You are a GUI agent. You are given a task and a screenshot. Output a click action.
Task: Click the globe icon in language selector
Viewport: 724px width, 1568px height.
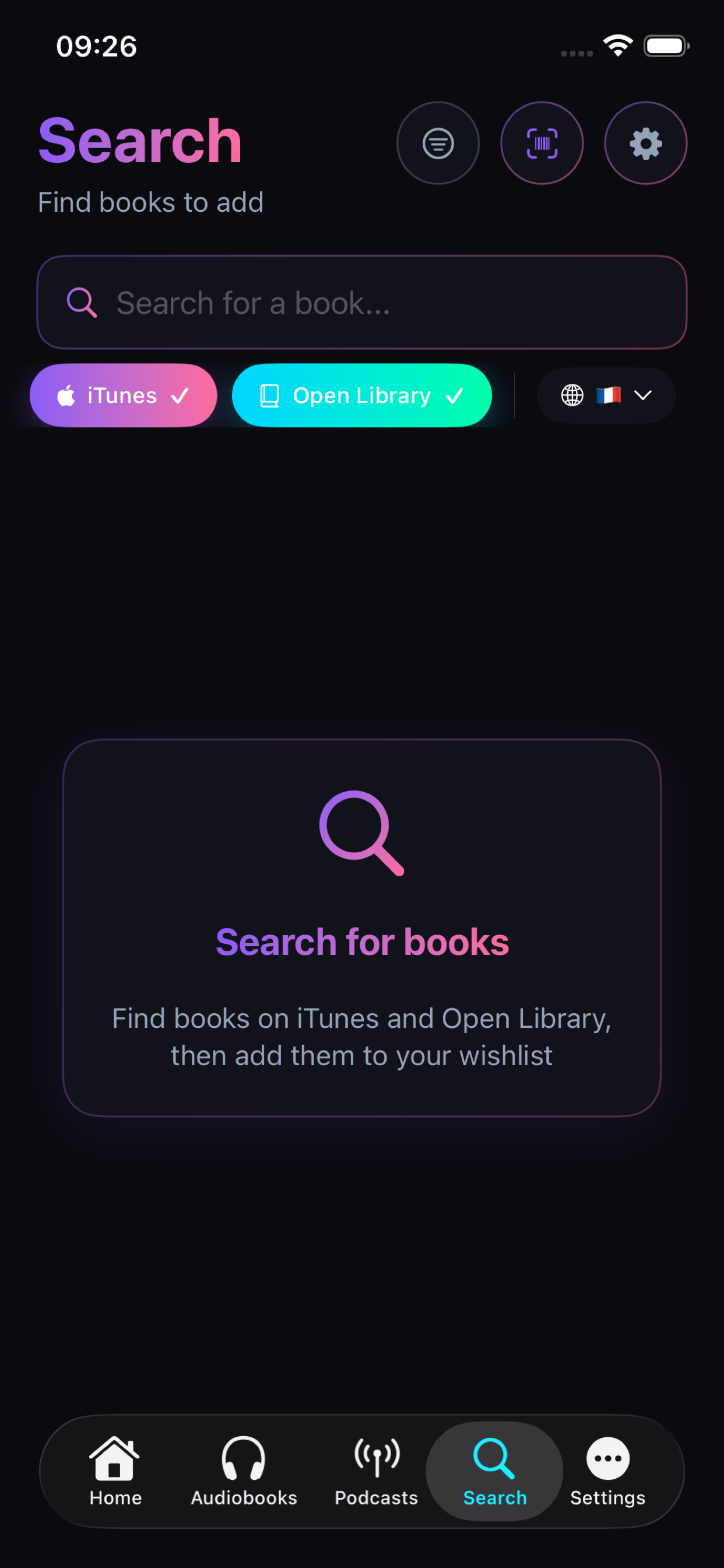(571, 395)
